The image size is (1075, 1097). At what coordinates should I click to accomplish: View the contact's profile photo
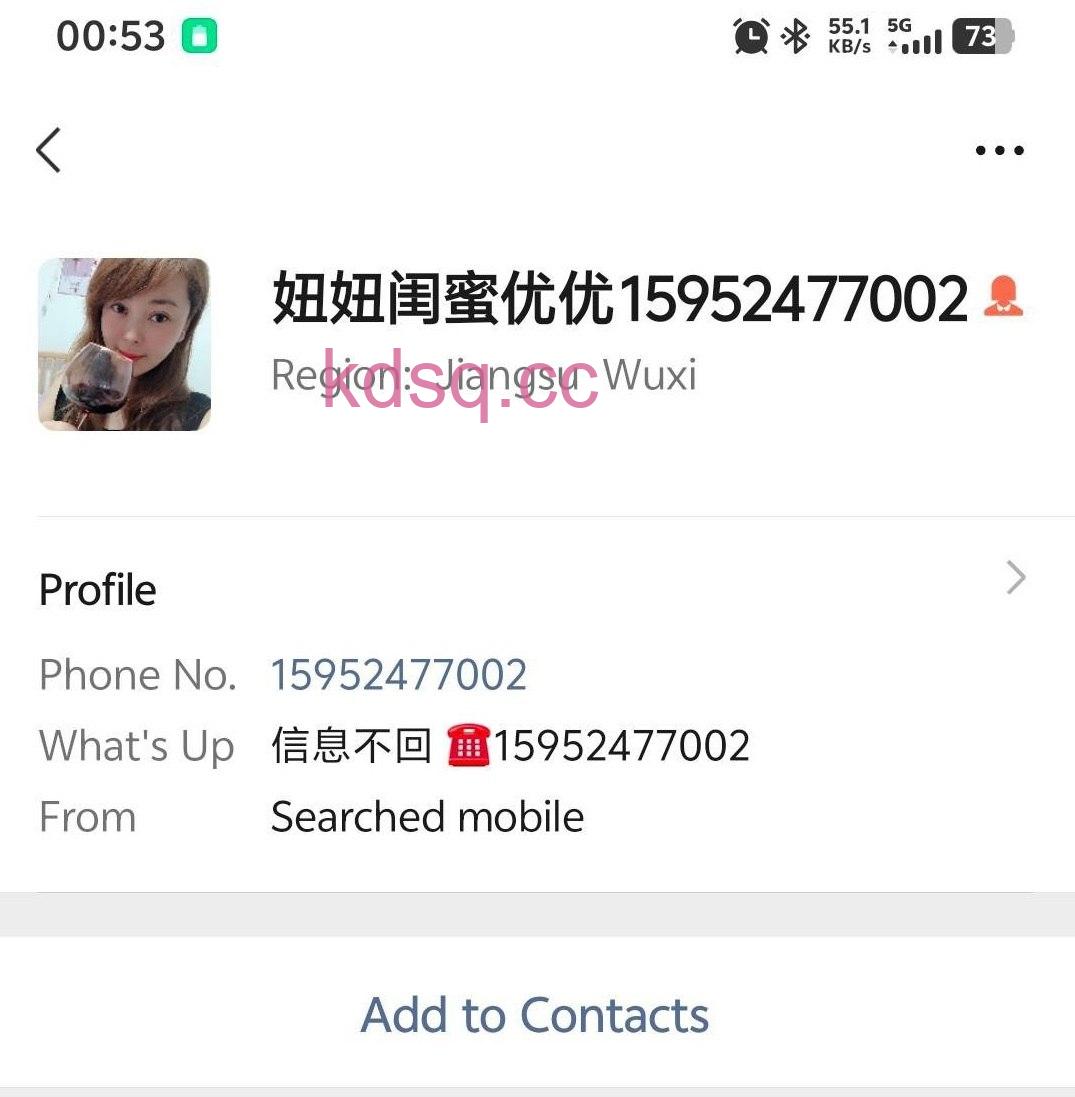(124, 344)
